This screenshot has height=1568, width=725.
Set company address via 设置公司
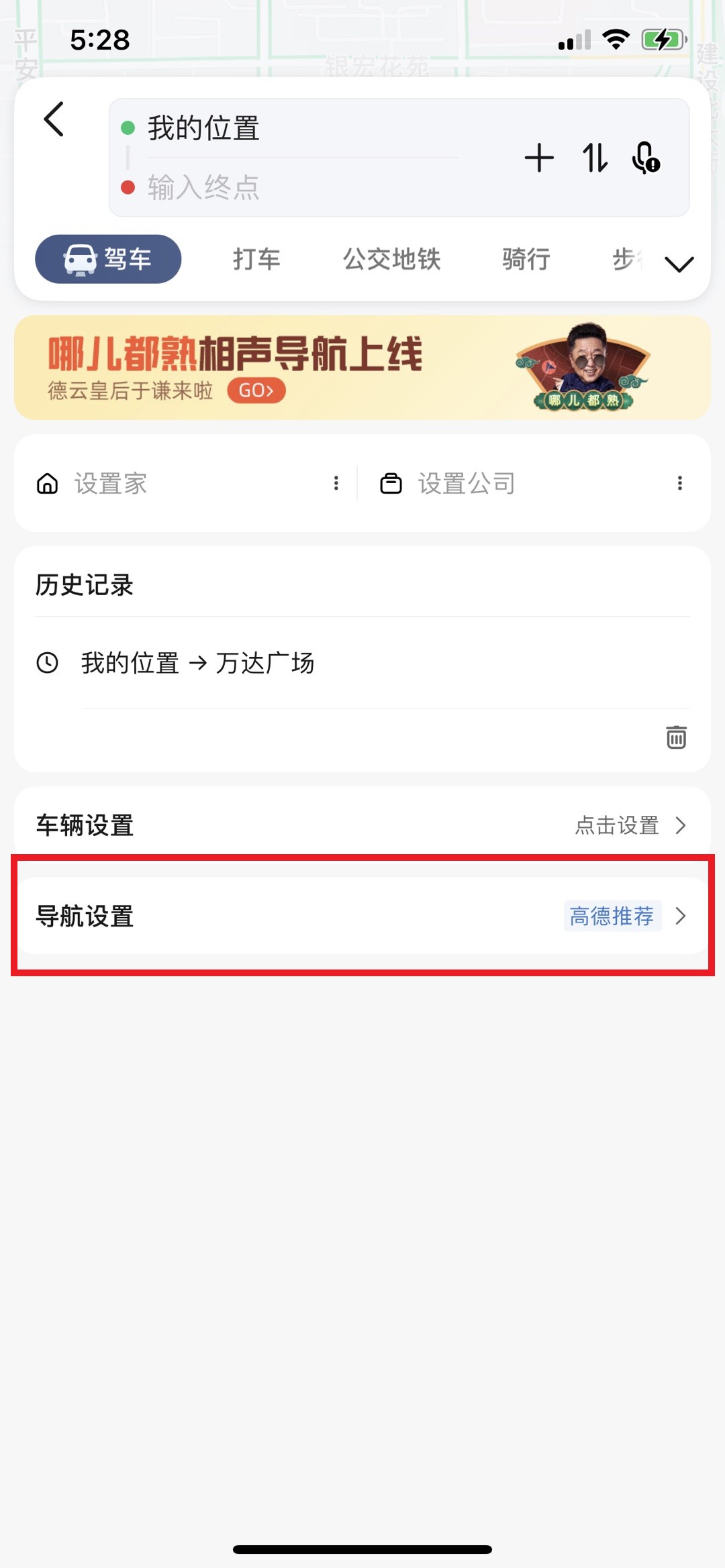(x=467, y=483)
